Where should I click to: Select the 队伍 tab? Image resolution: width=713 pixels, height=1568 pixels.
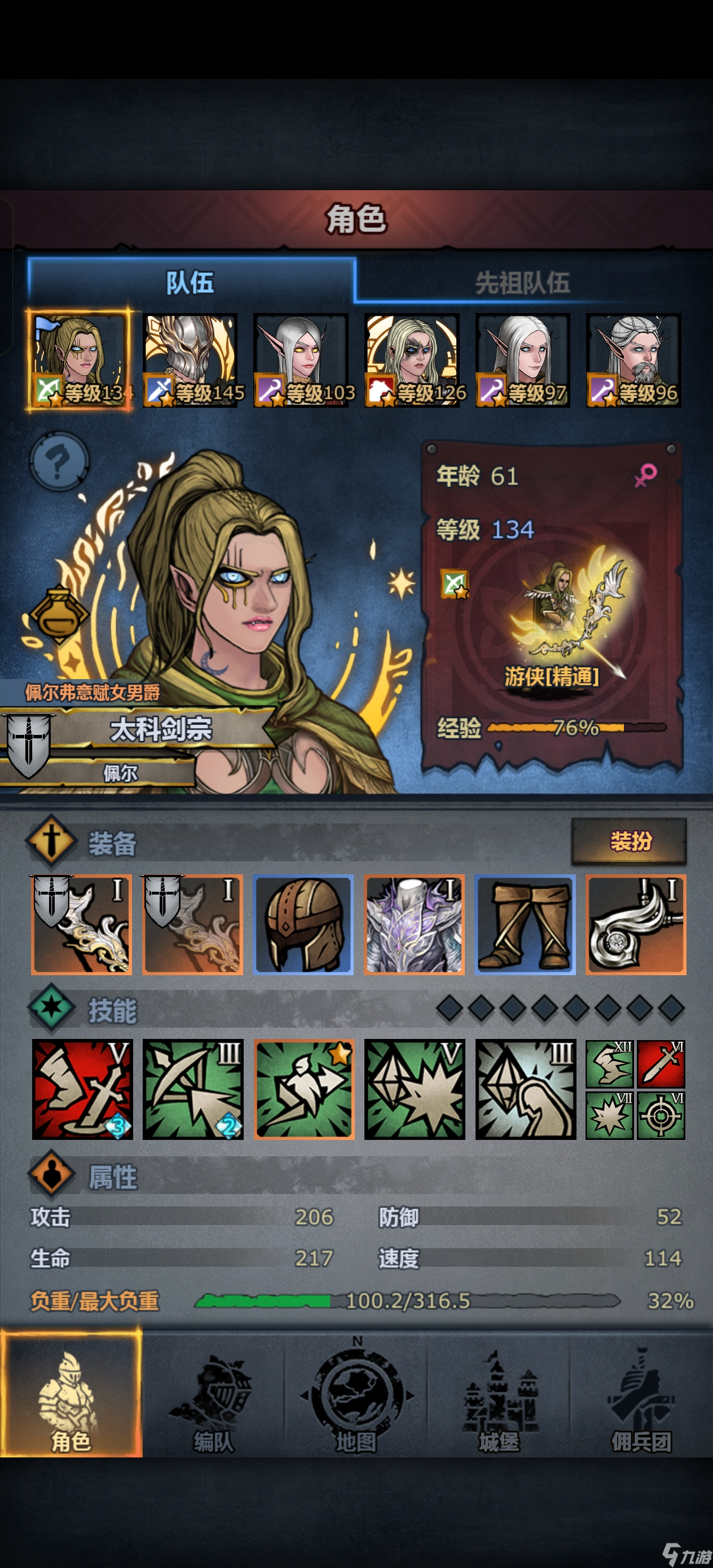(x=190, y=283)
